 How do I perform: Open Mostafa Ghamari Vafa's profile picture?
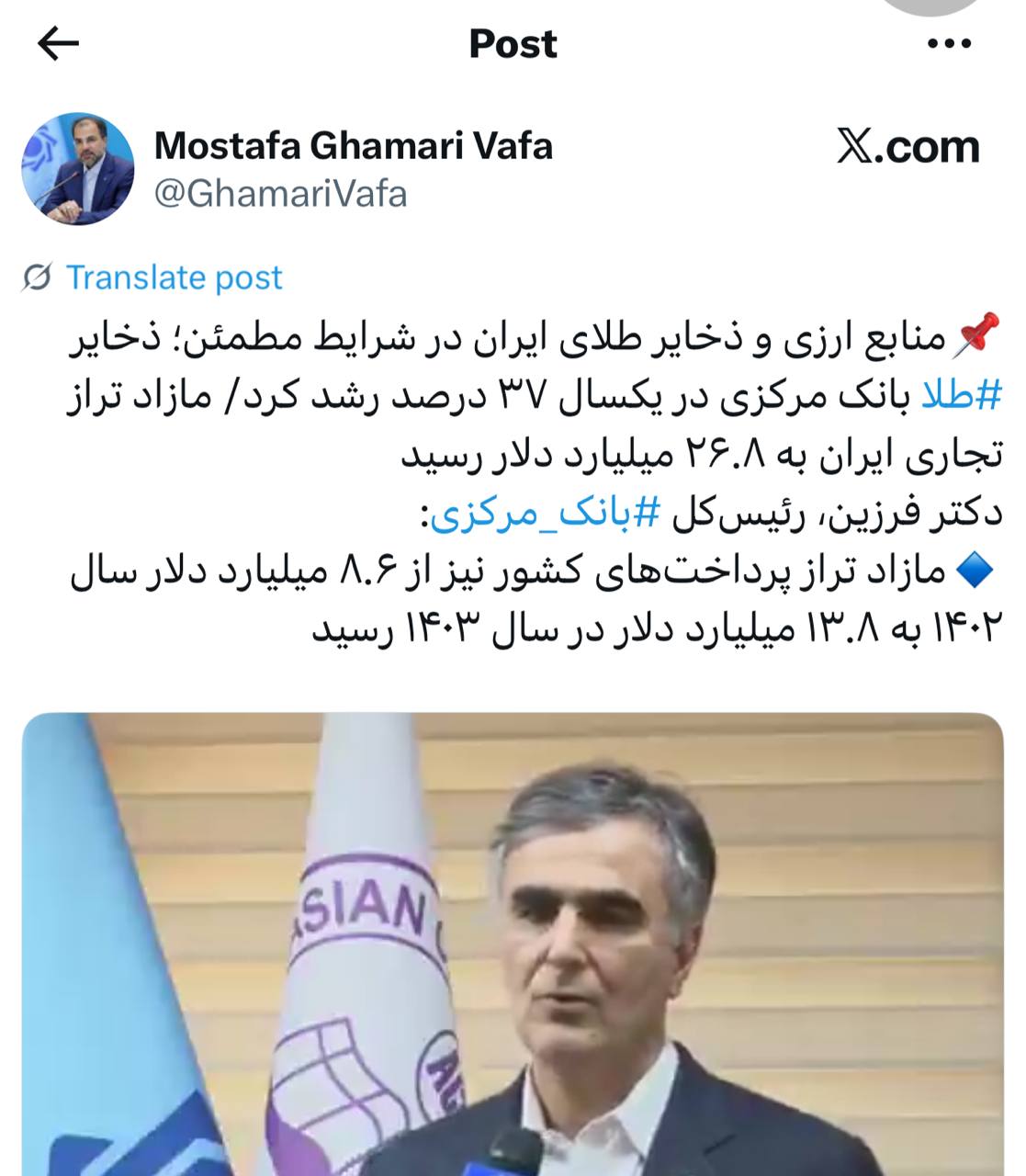click(78, 169)
